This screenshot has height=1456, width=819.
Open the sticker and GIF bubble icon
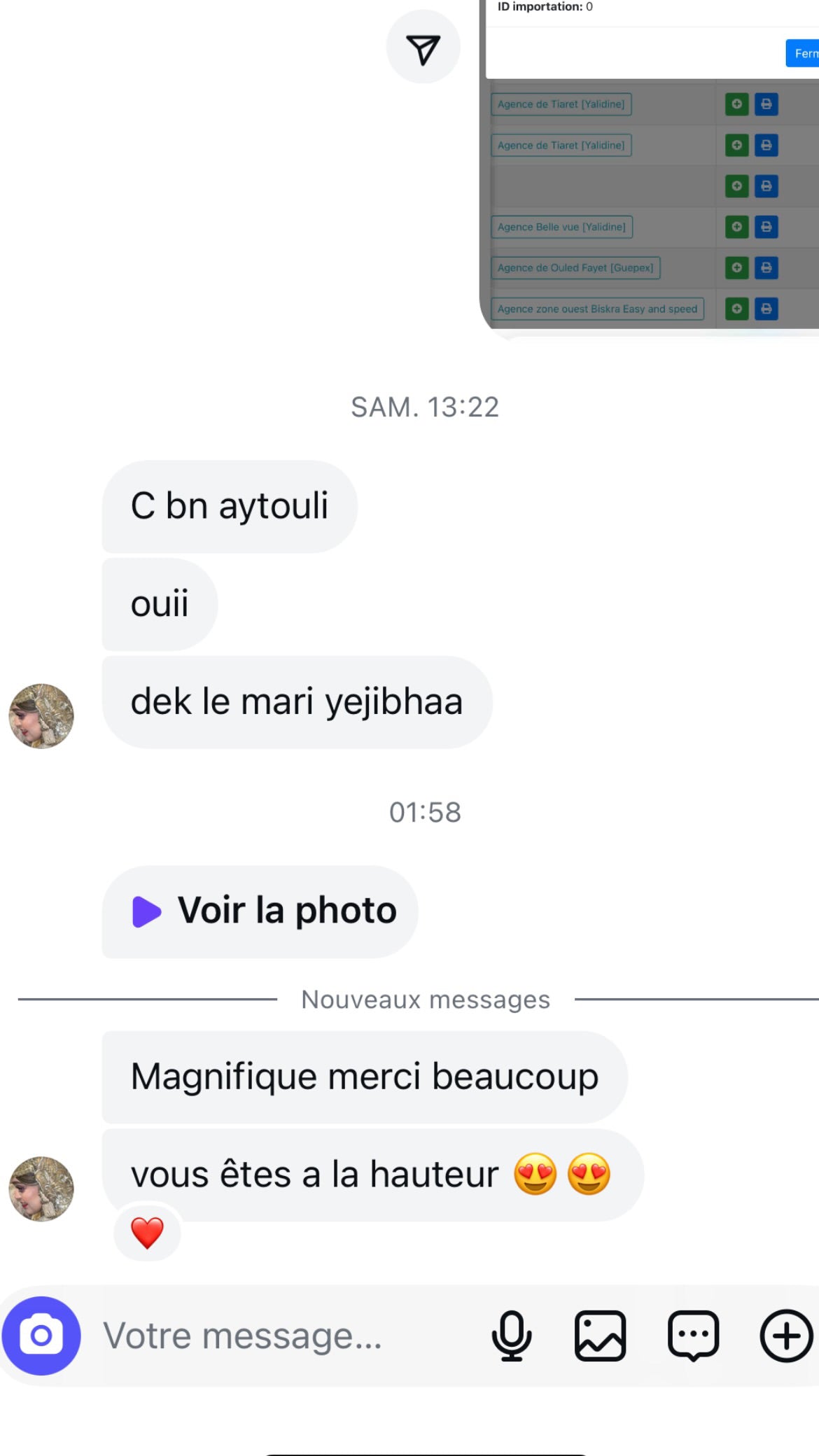coord(693,1336)
